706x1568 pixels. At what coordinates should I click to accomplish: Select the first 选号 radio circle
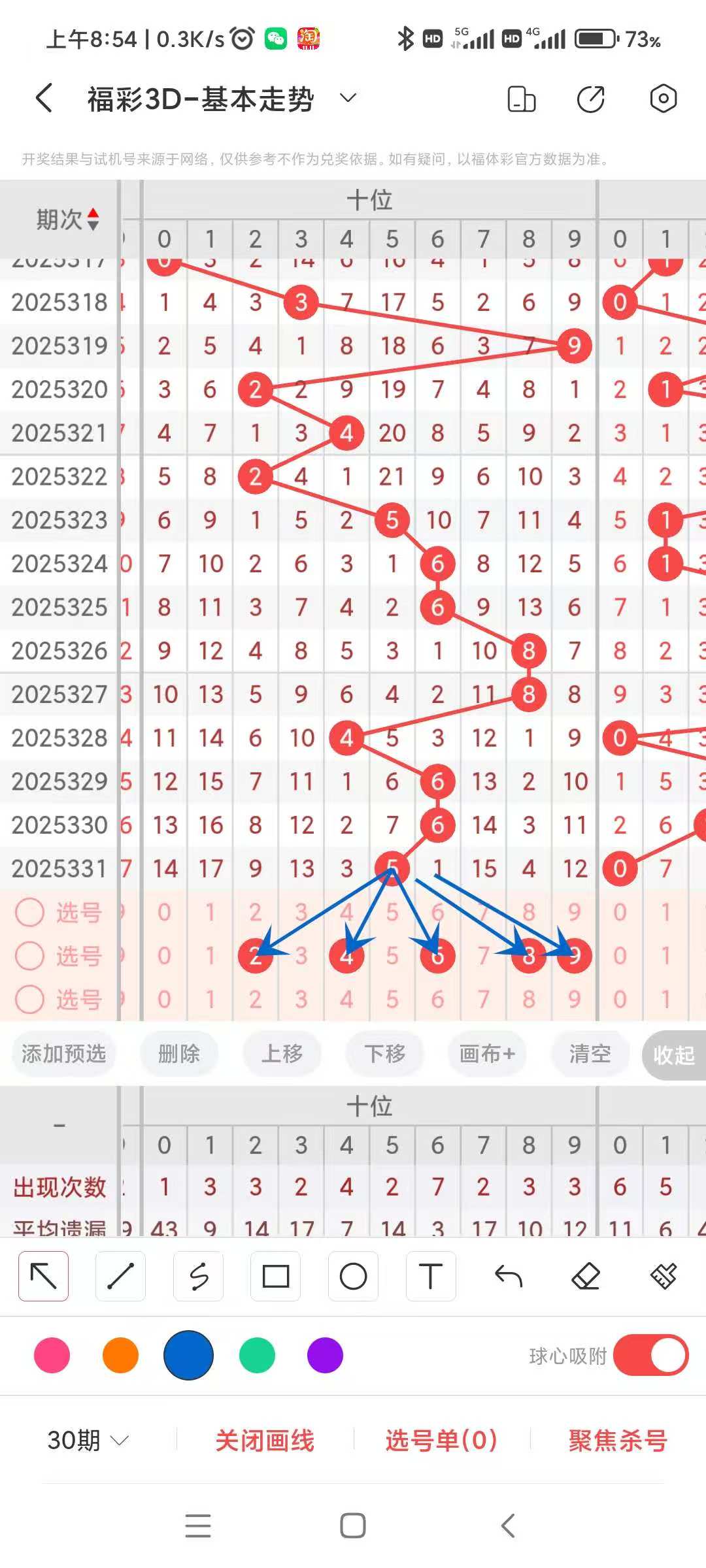click(x=31, y=913)
